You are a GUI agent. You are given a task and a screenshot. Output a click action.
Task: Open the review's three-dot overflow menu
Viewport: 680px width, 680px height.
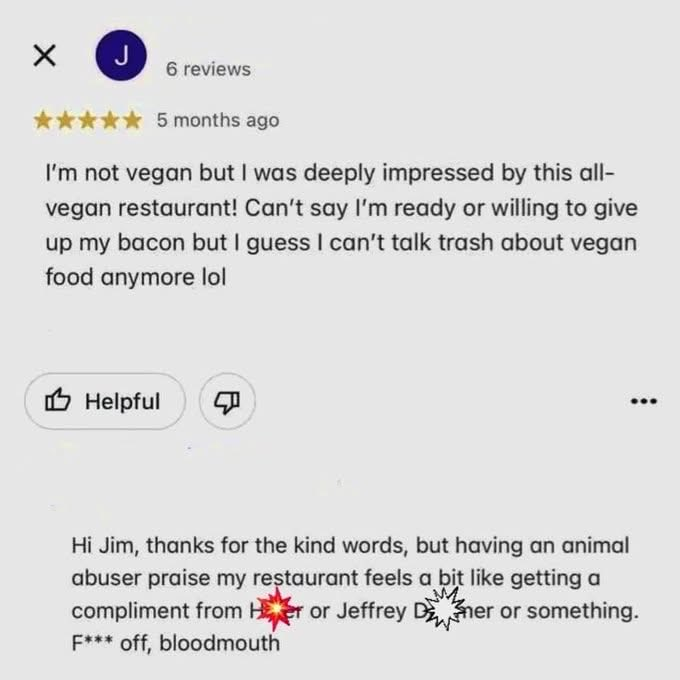click(643, 402)
